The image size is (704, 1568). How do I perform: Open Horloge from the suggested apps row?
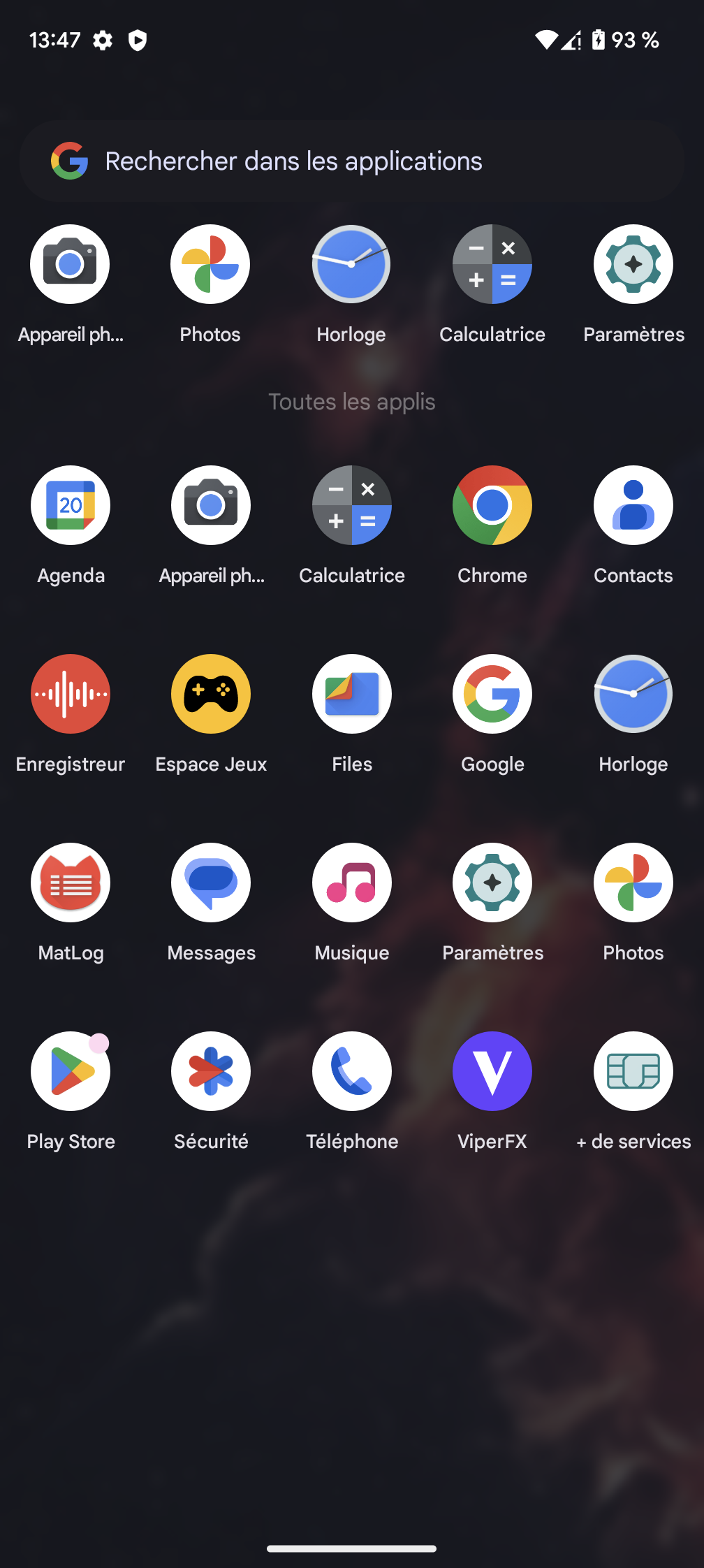pos(351,264)
